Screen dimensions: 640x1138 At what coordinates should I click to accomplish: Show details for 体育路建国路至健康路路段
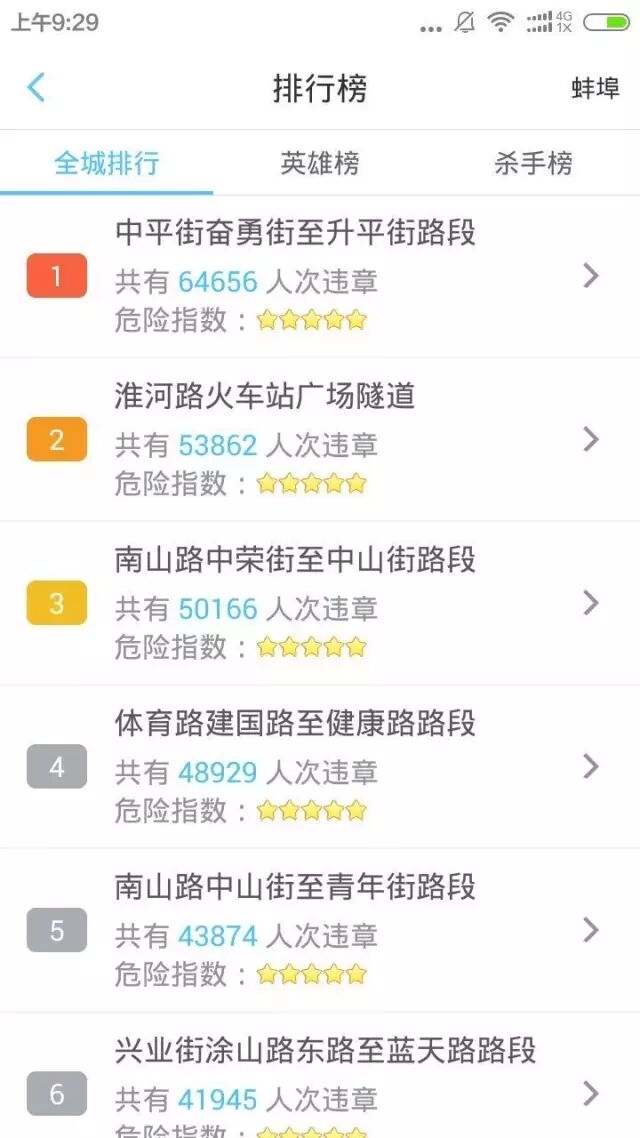(x=320, y=768)
